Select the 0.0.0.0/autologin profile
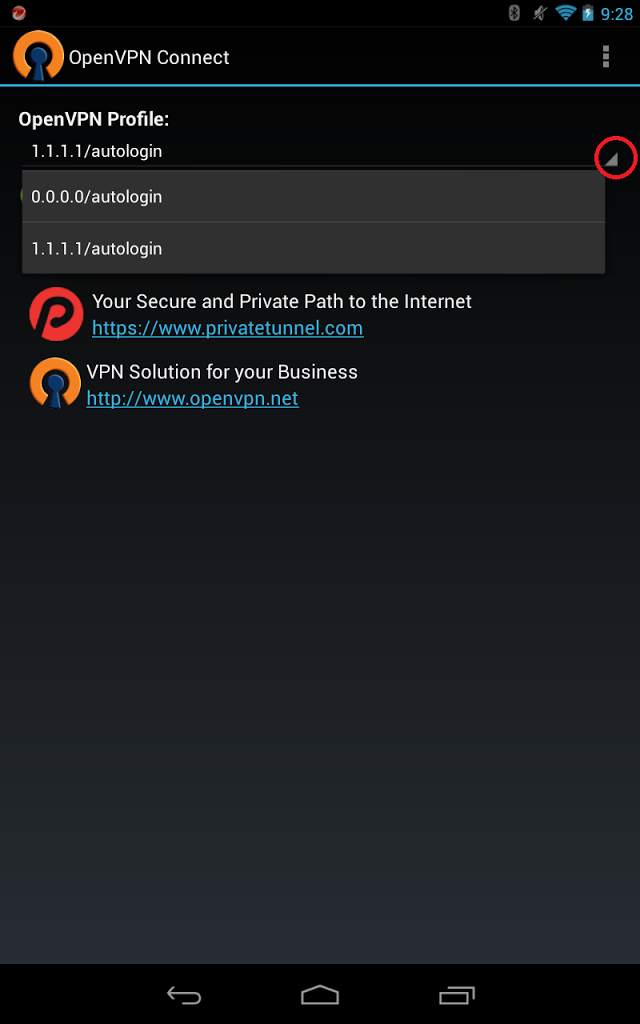 point(313,197)
